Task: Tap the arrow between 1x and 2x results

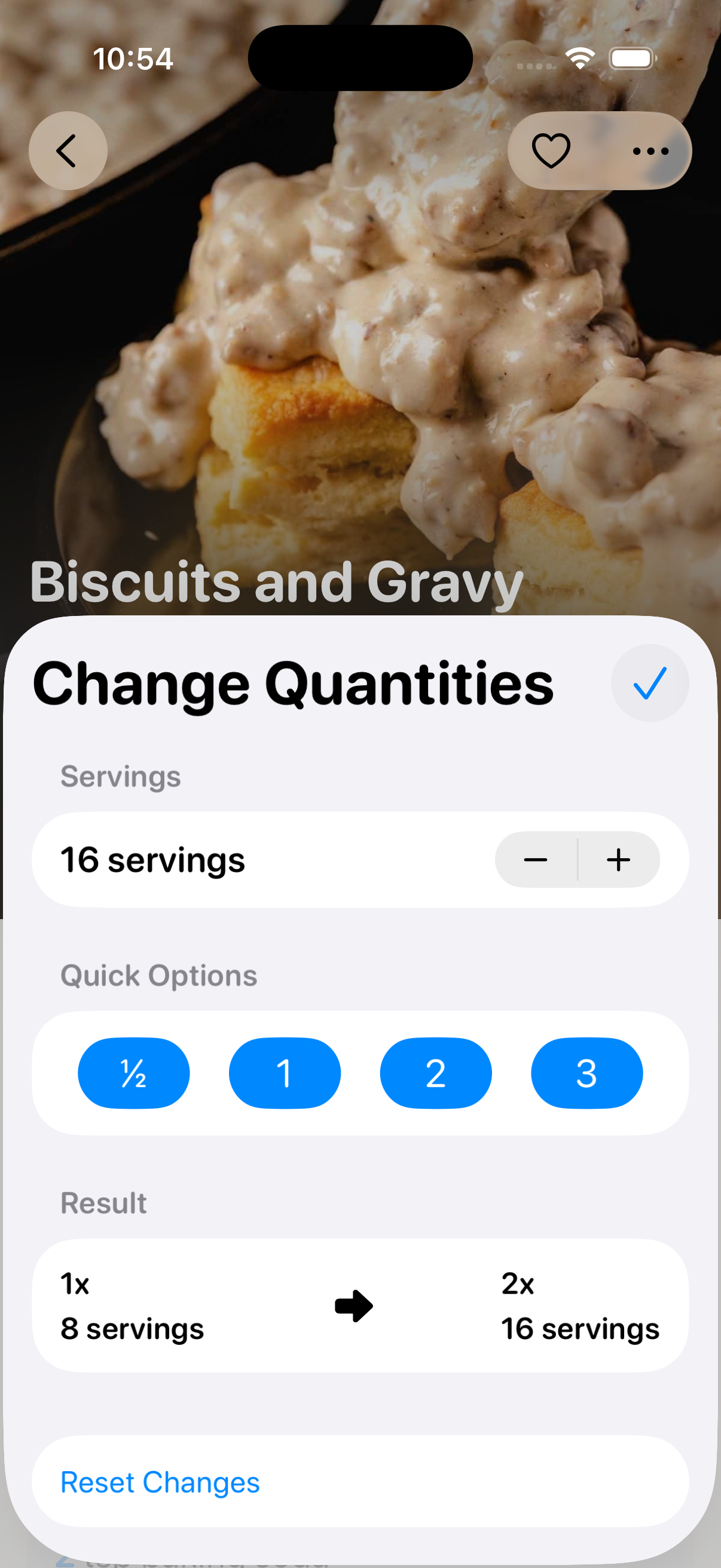Action: [x=355, y=1305]
